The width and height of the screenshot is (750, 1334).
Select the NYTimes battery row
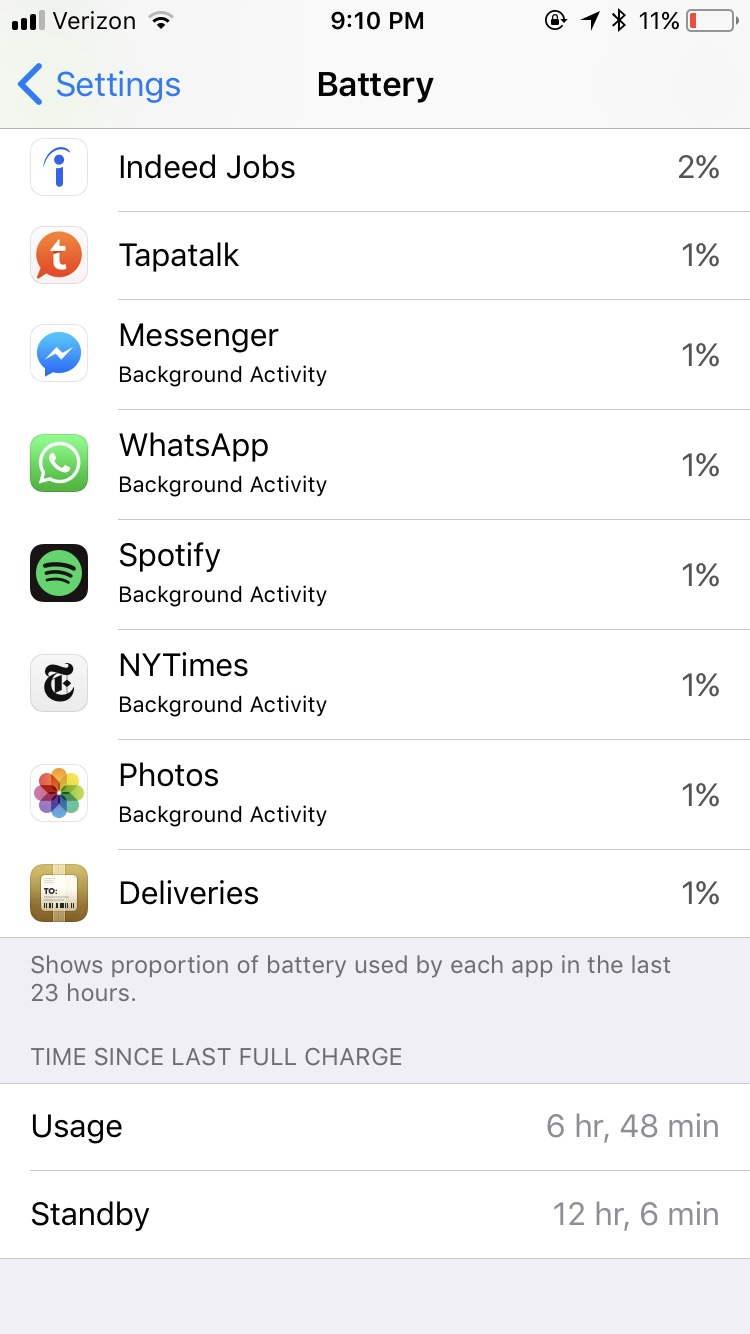(x=375, y=684)
